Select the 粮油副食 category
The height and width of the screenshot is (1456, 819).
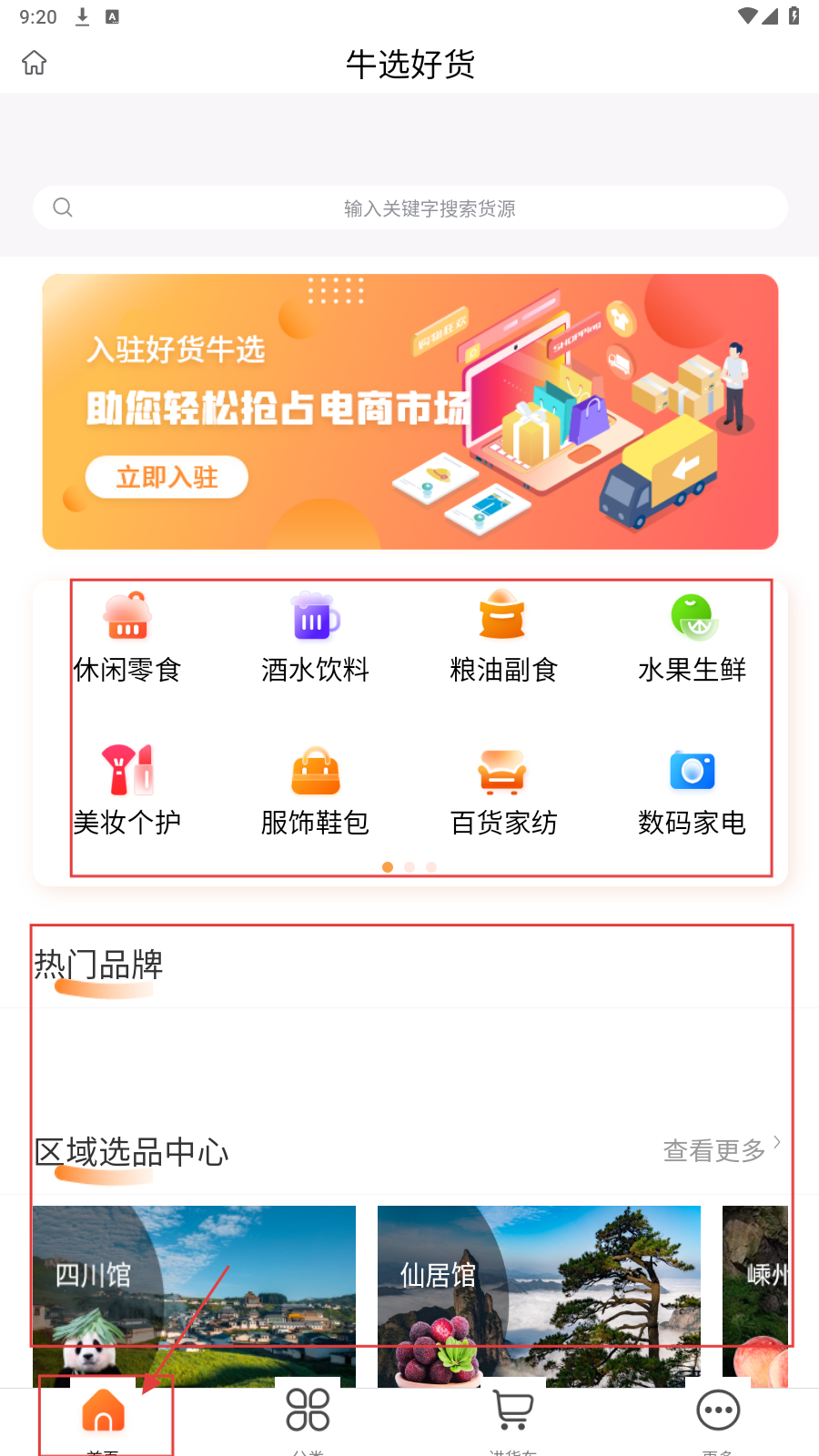[x=503, y=637]
